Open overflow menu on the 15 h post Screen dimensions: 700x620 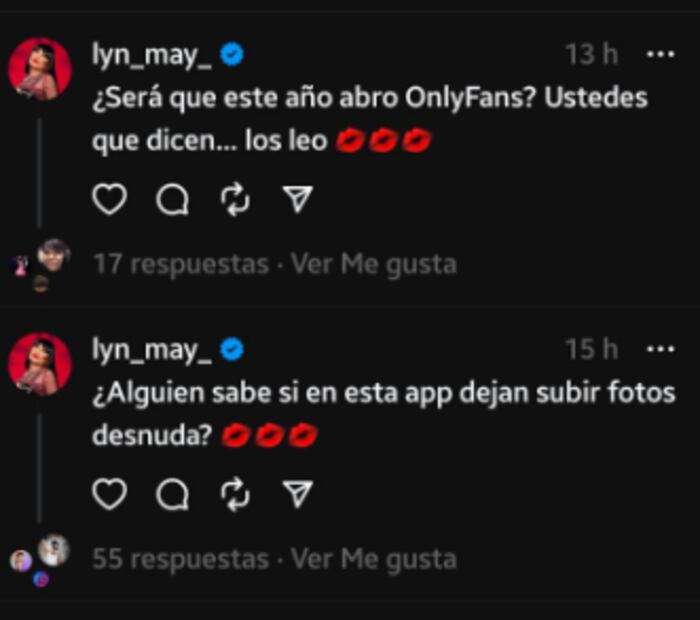tap(660, 349)
